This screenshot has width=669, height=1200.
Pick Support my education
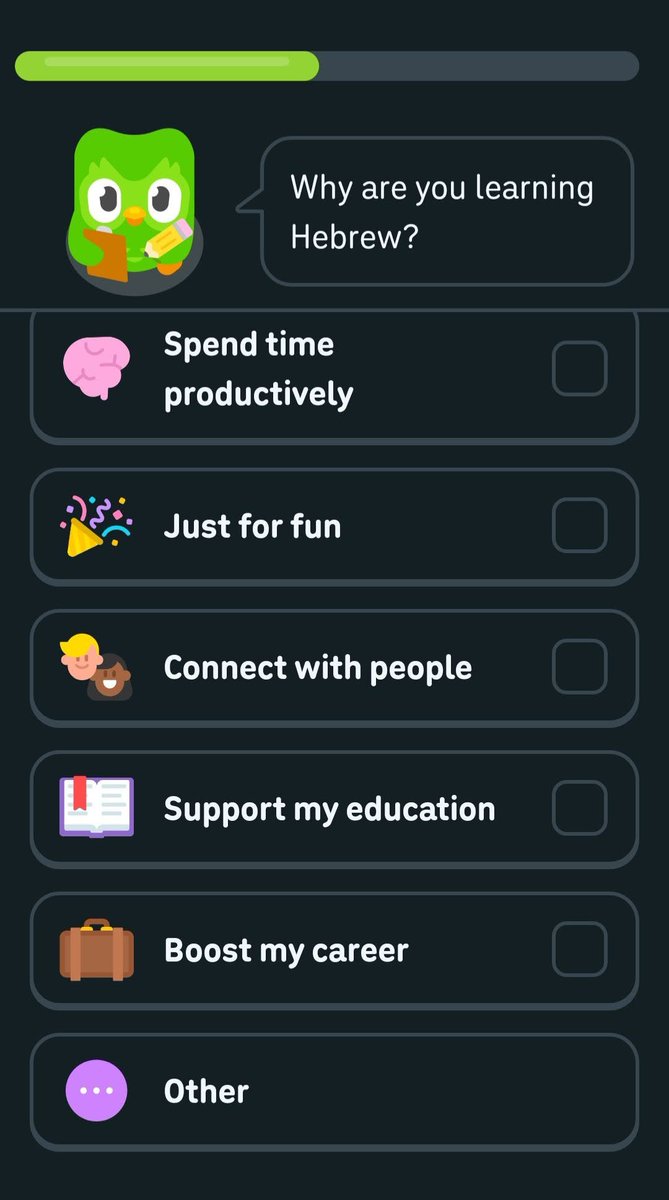point(334,808)
